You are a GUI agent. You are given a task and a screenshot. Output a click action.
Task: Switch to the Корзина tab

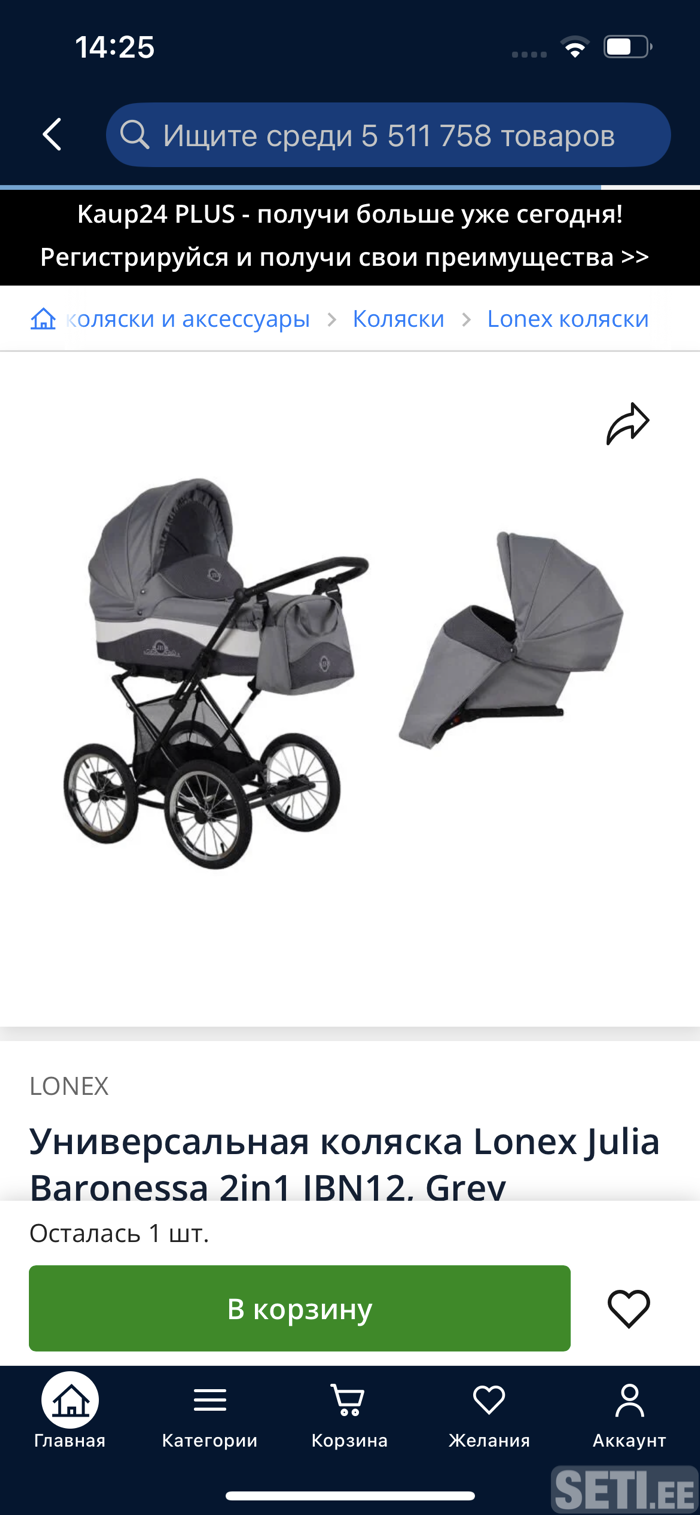click(x=349, y=1412)
